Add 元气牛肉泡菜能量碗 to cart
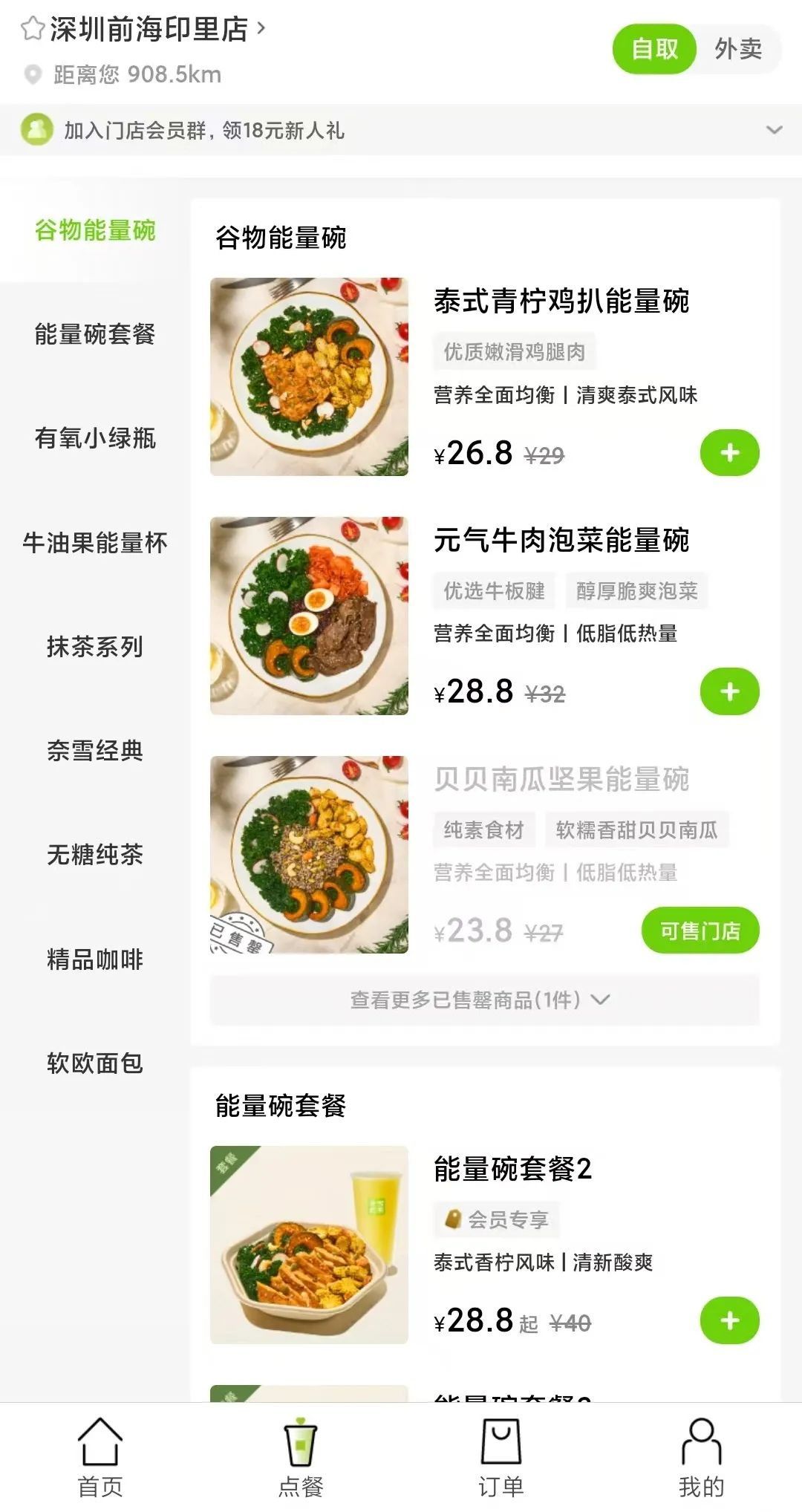 click(729, 692)
